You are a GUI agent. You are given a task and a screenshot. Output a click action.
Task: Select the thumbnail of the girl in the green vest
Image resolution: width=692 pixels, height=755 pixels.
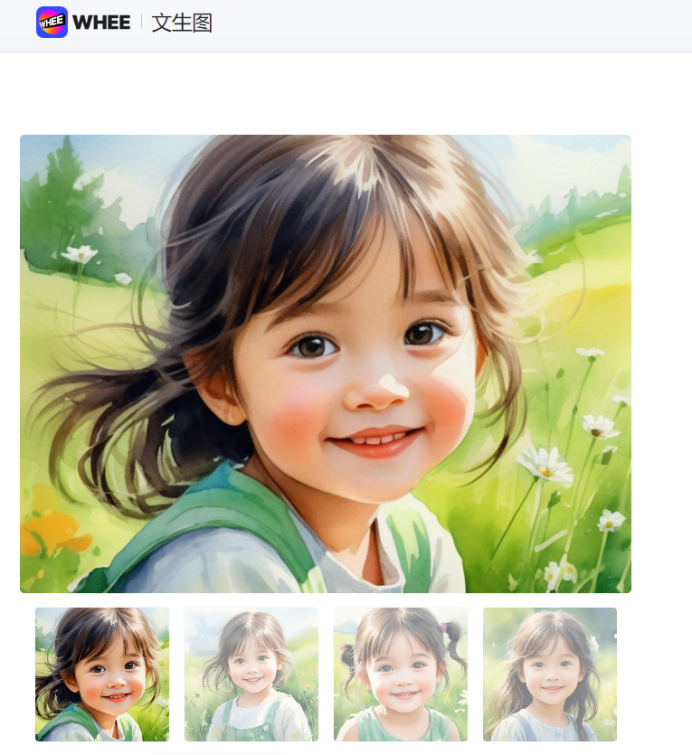pyautogui.click(x=102, y=674)
